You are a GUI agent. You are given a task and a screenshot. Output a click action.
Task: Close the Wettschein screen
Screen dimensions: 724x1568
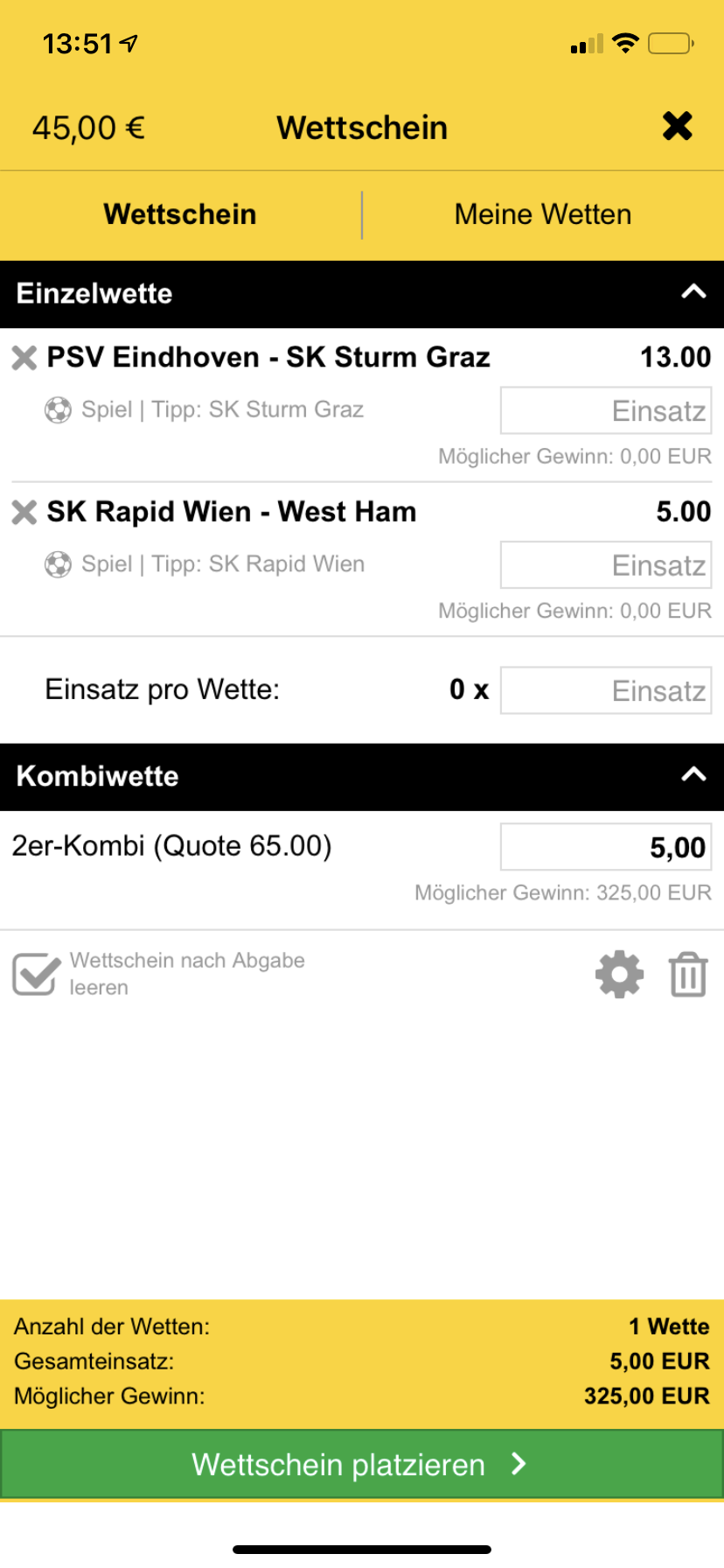click(x=678, y=126)
